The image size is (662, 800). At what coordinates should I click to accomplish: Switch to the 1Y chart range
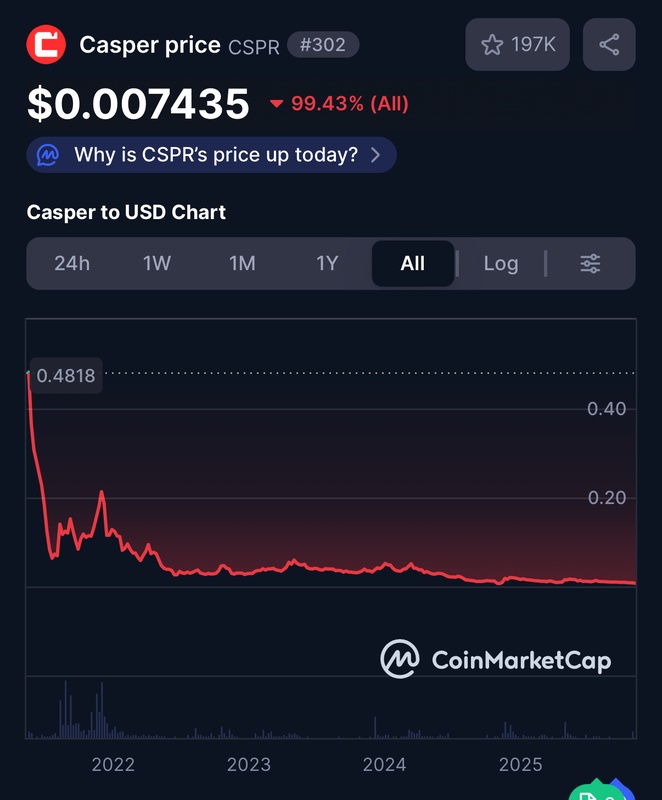coord(327,263)
